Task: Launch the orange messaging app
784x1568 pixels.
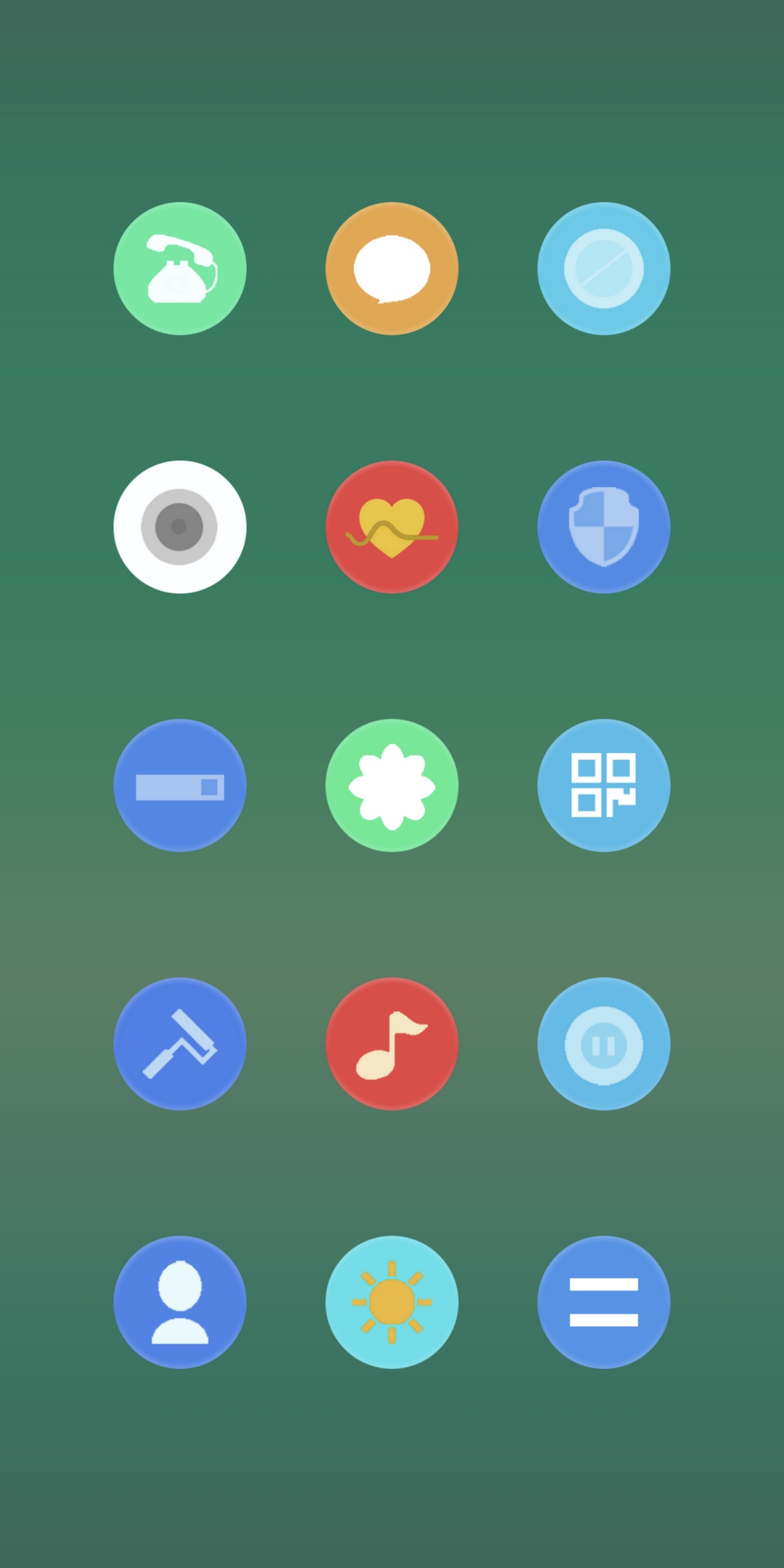Action: (x=392, y=269)
